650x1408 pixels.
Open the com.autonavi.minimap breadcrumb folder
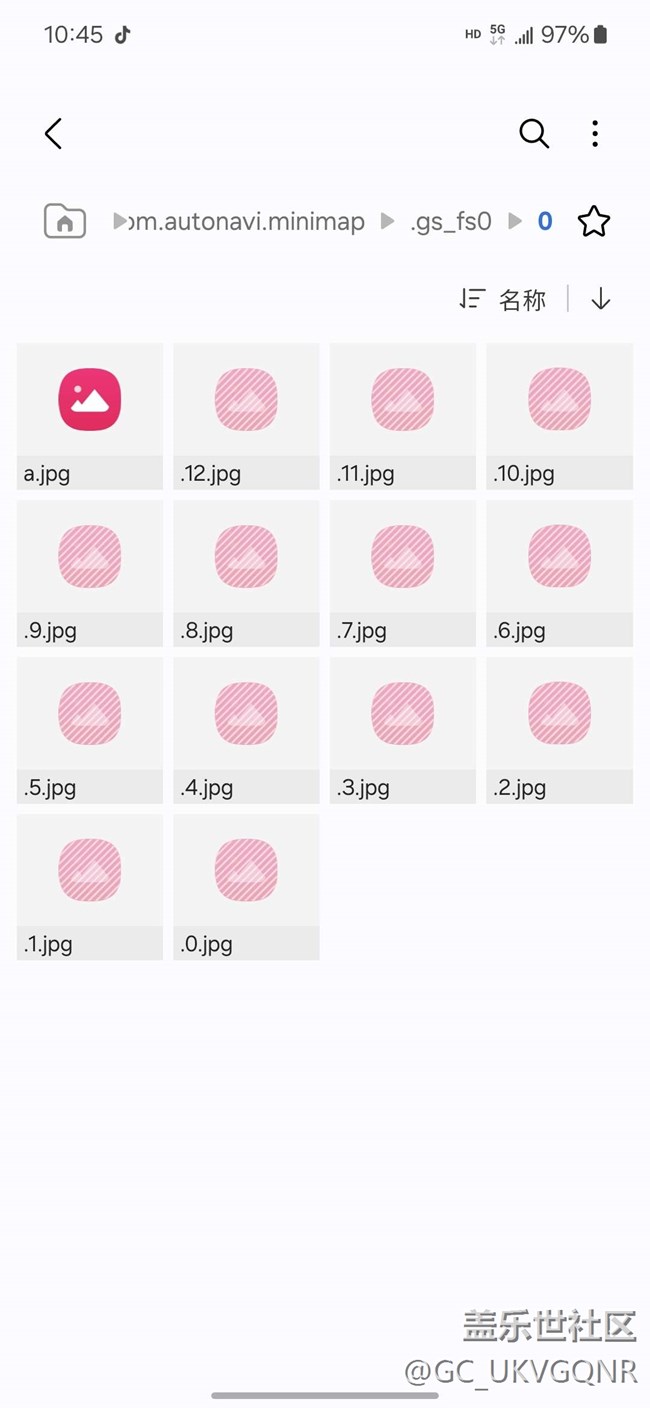tap(248, 221)
